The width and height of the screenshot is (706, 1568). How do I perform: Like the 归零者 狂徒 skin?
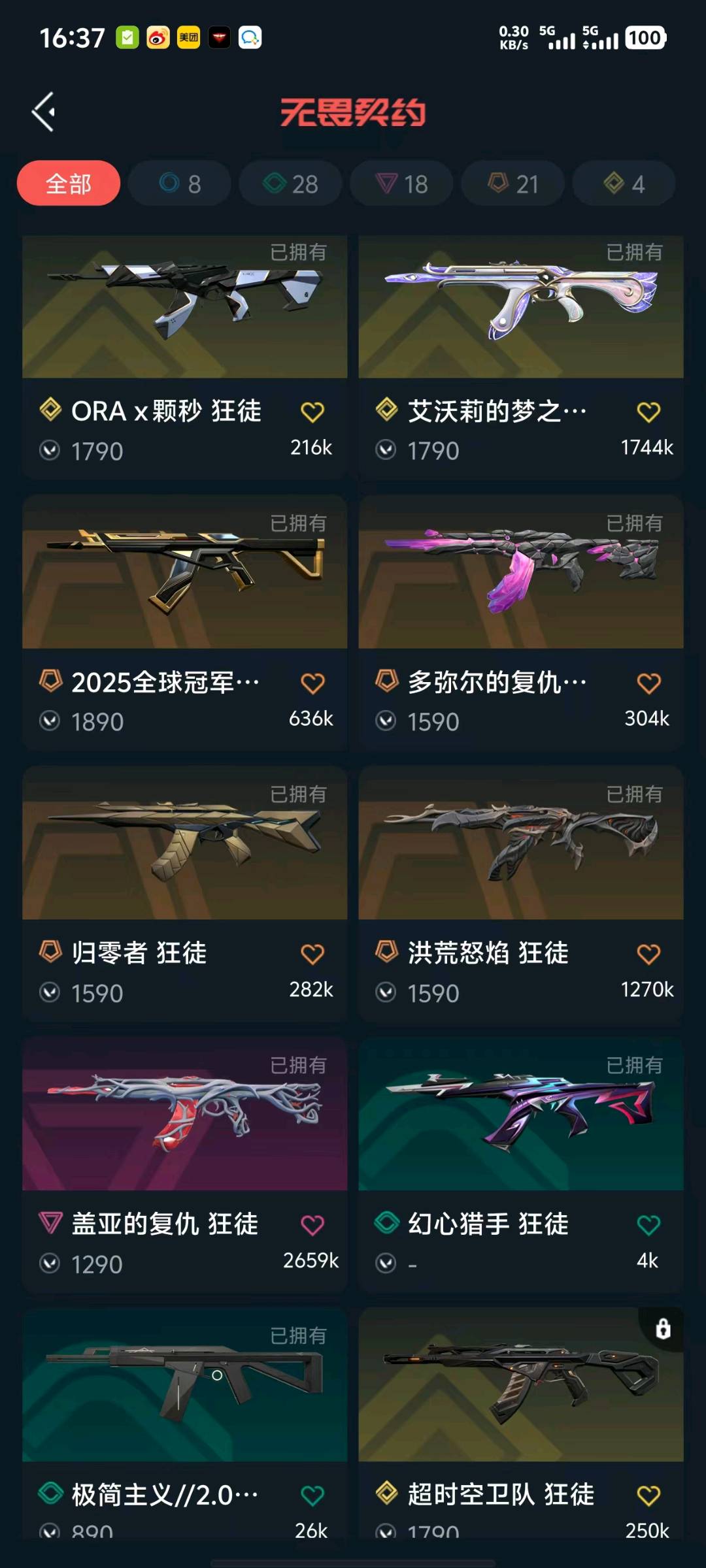pyautogui.click(x=312, y=955)
